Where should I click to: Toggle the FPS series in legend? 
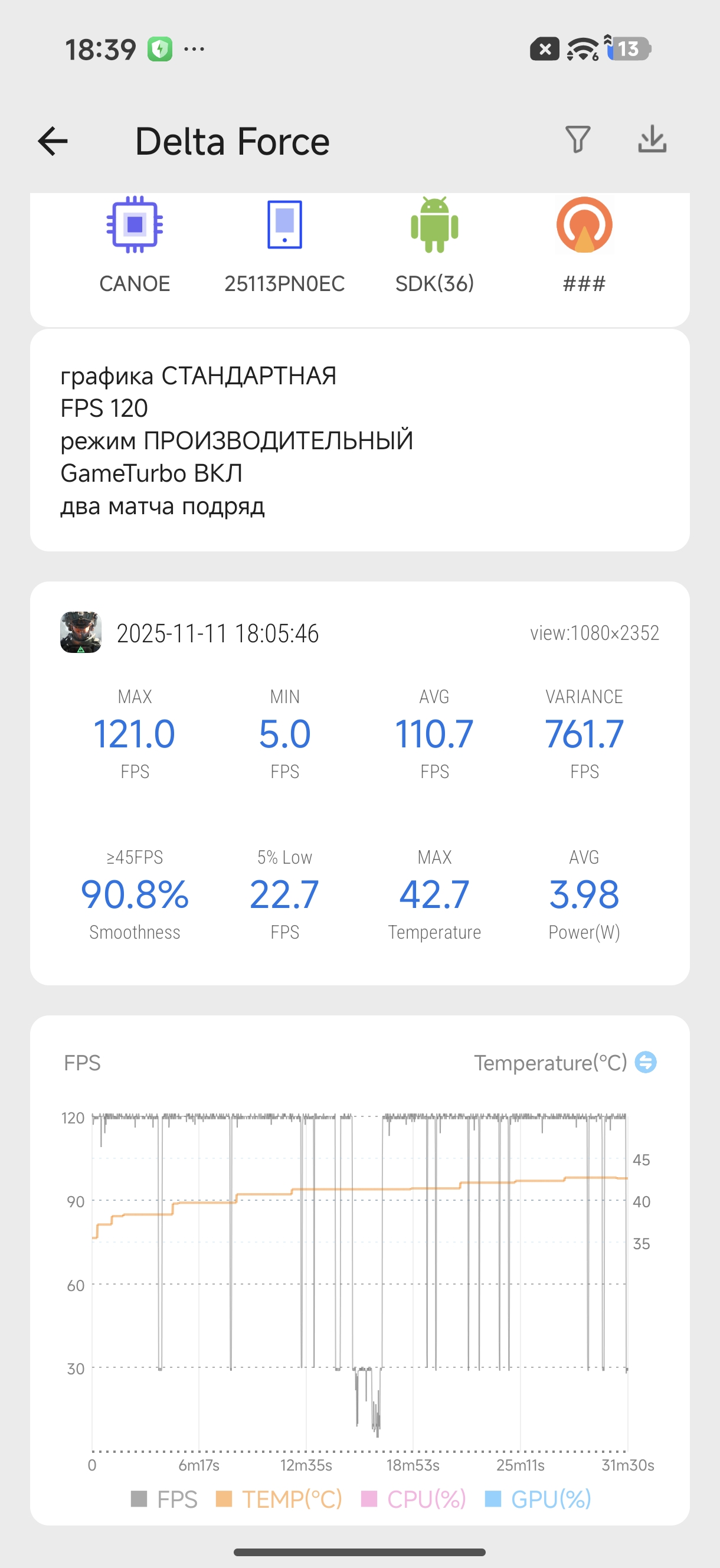tap(164, 1499)
